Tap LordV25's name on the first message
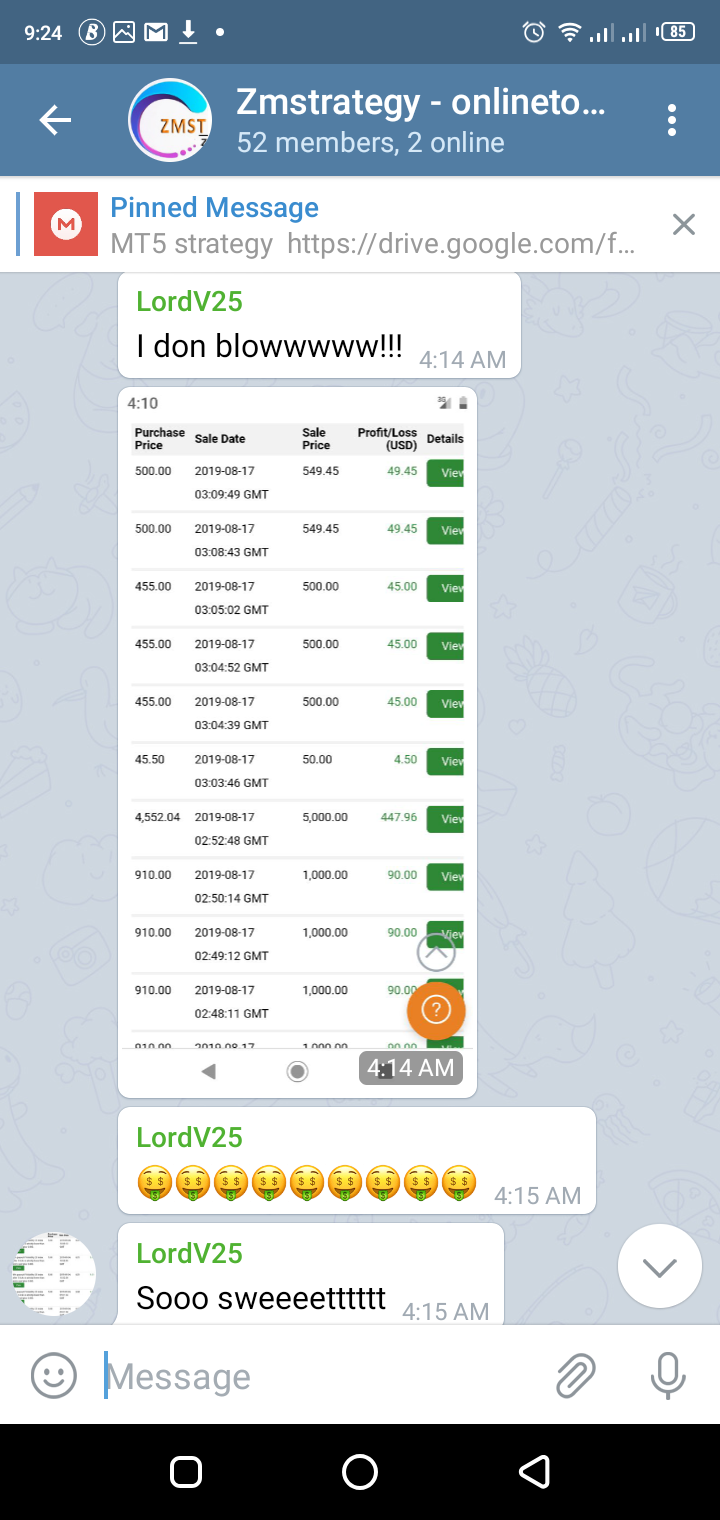The height and width of the screenshot is (1520, 720). tap(189, 301)
